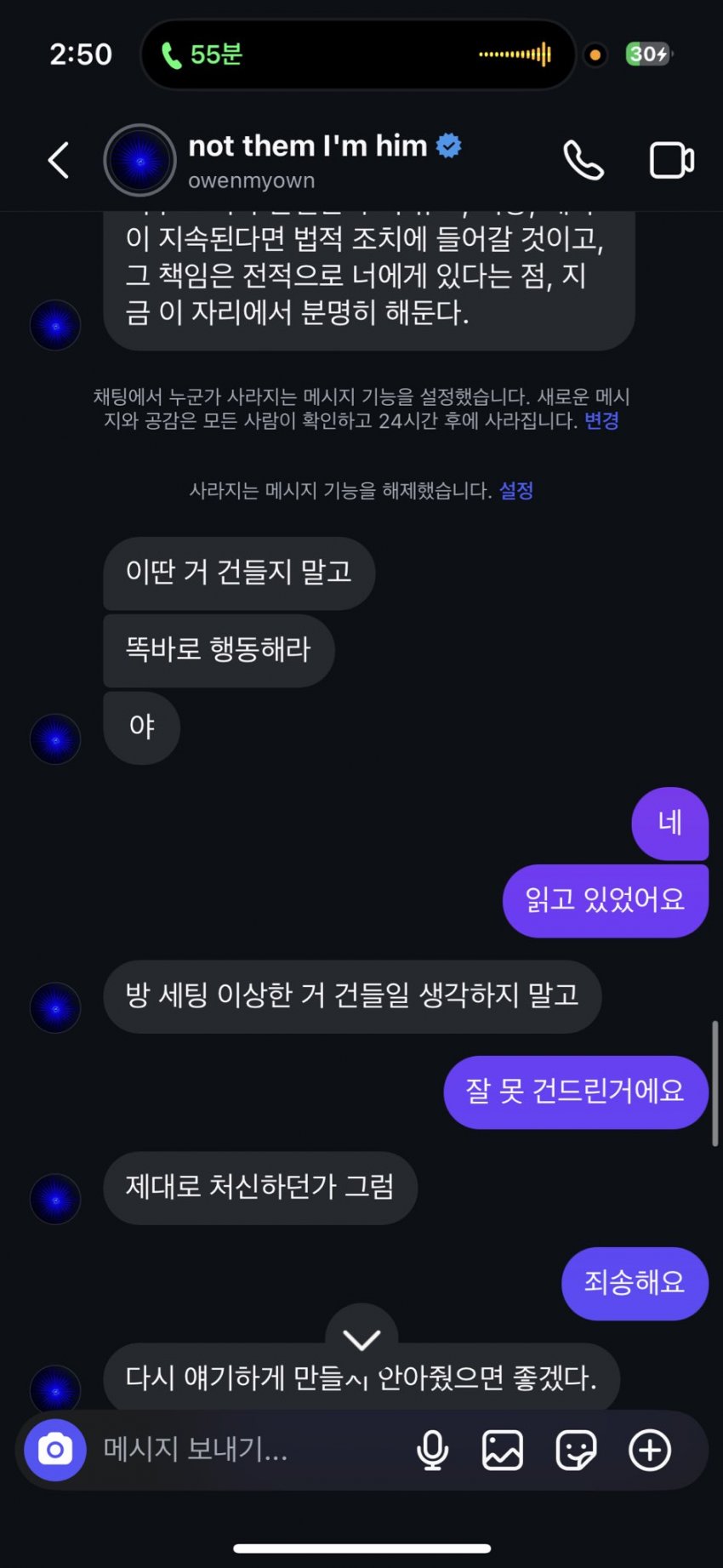Focus the 메시지 보내기 text field

coord(247,1450)
